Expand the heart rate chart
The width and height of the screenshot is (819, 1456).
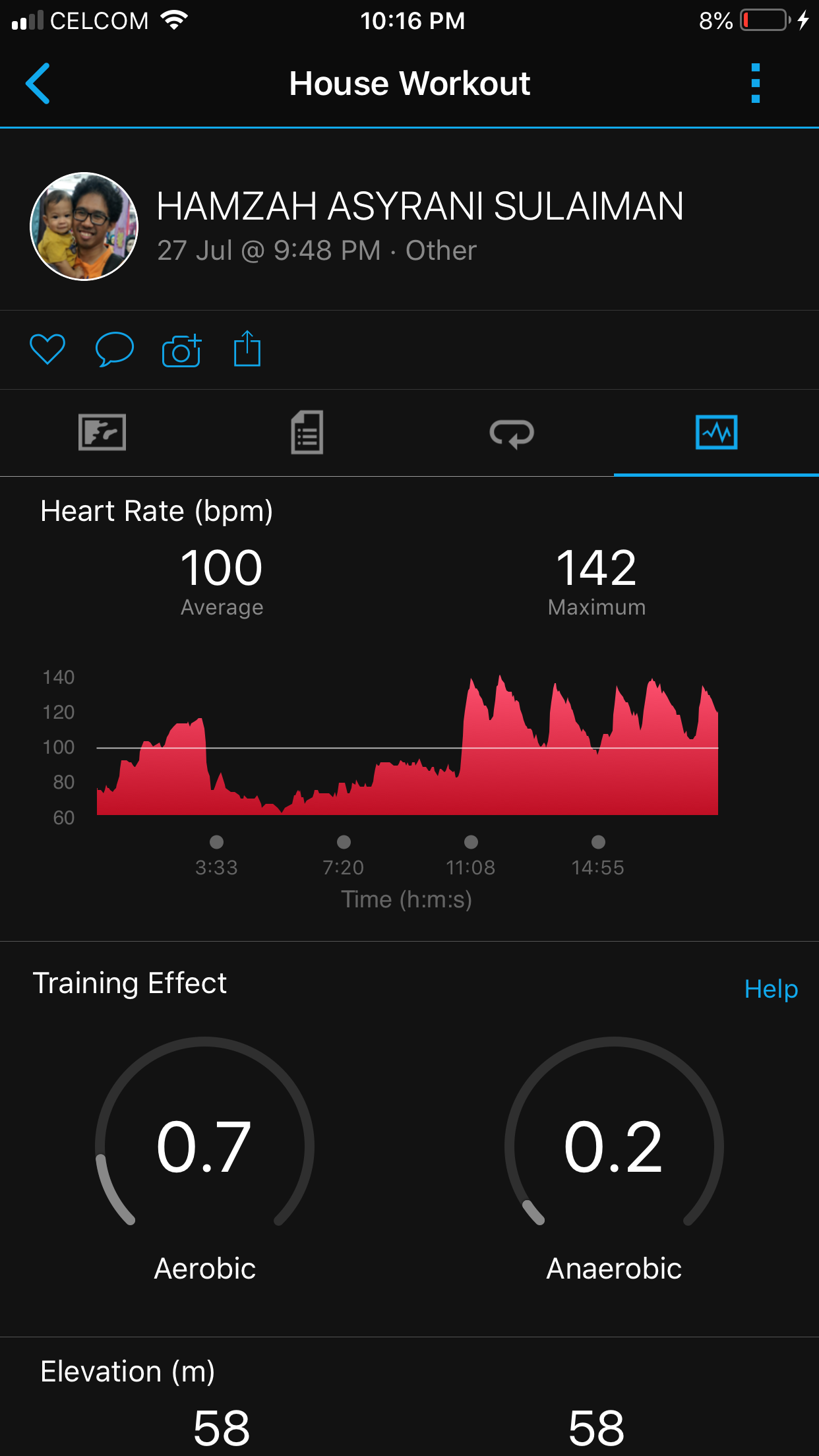(x=408, y=745)
